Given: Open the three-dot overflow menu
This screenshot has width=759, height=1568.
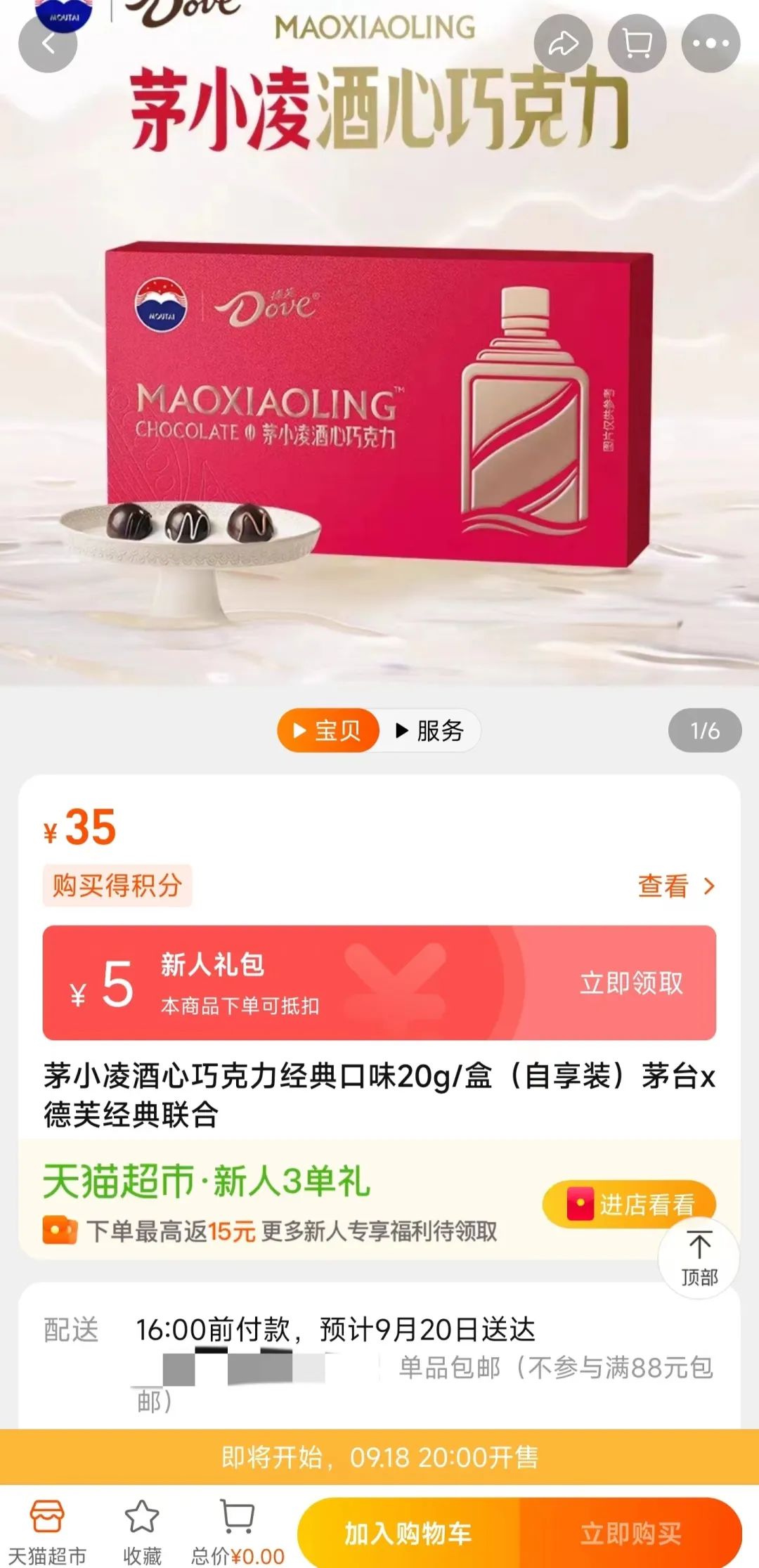Looking at the screenshot, I should point(711,44).
